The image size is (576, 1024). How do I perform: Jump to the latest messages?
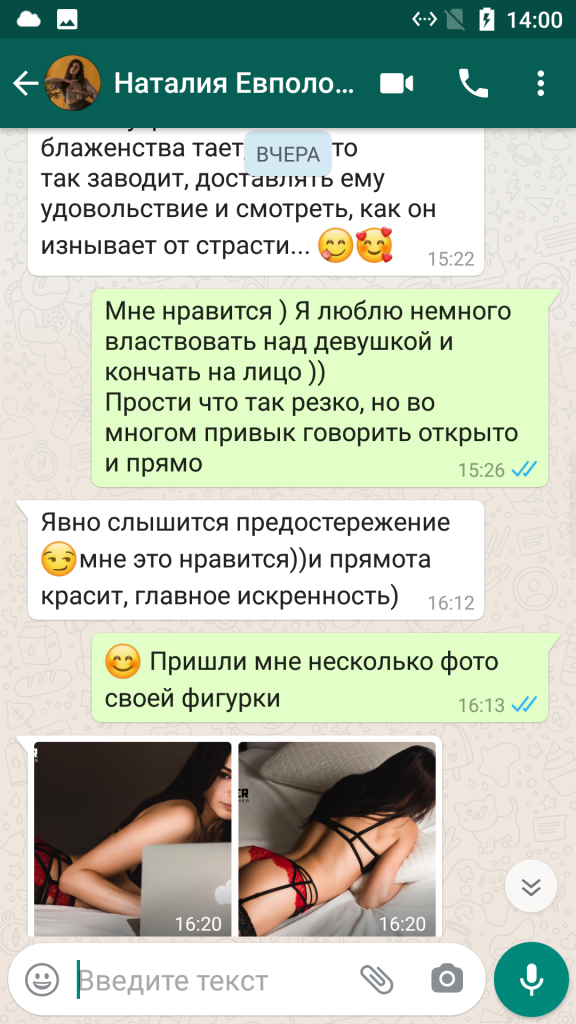point(531,887)
